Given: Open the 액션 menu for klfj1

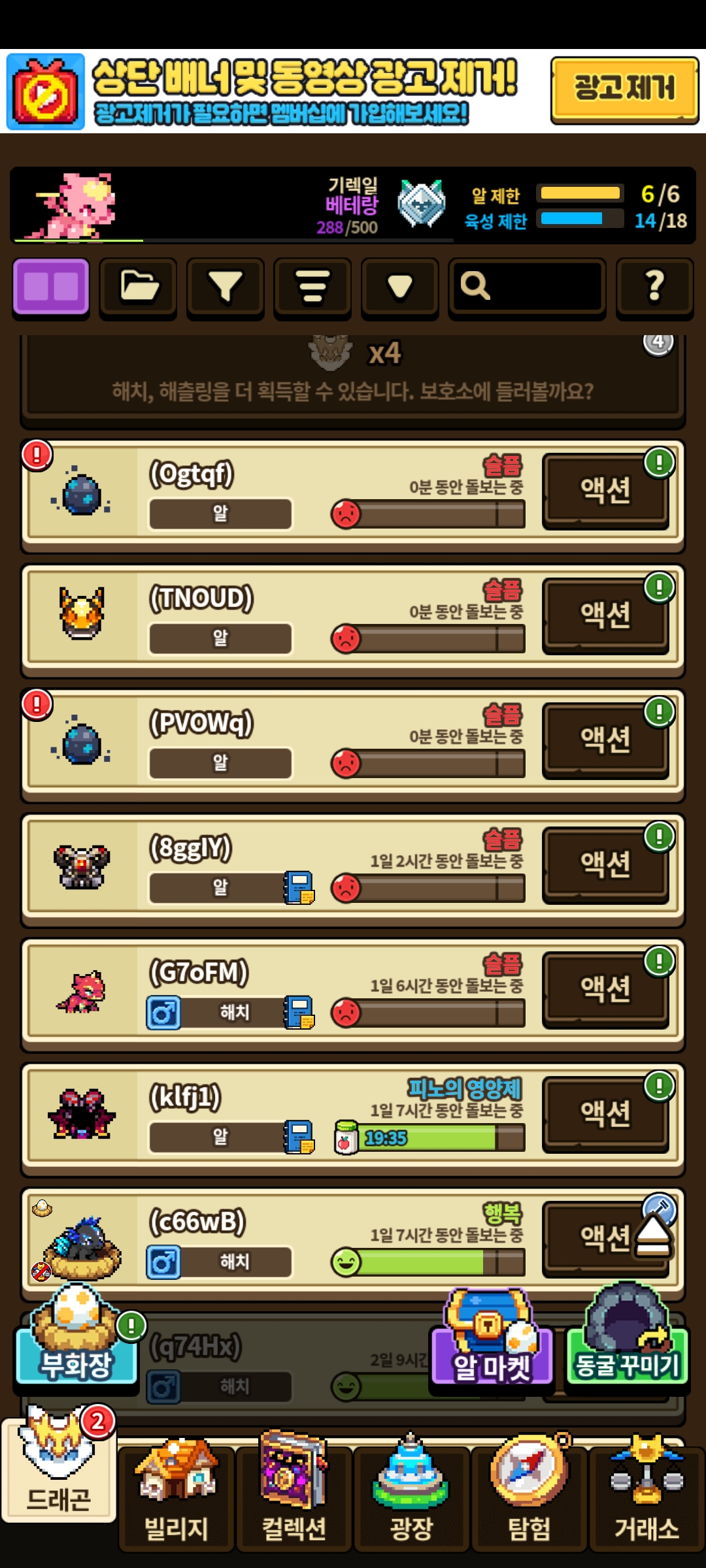Looking at the screenshot, I should 605,1114.
